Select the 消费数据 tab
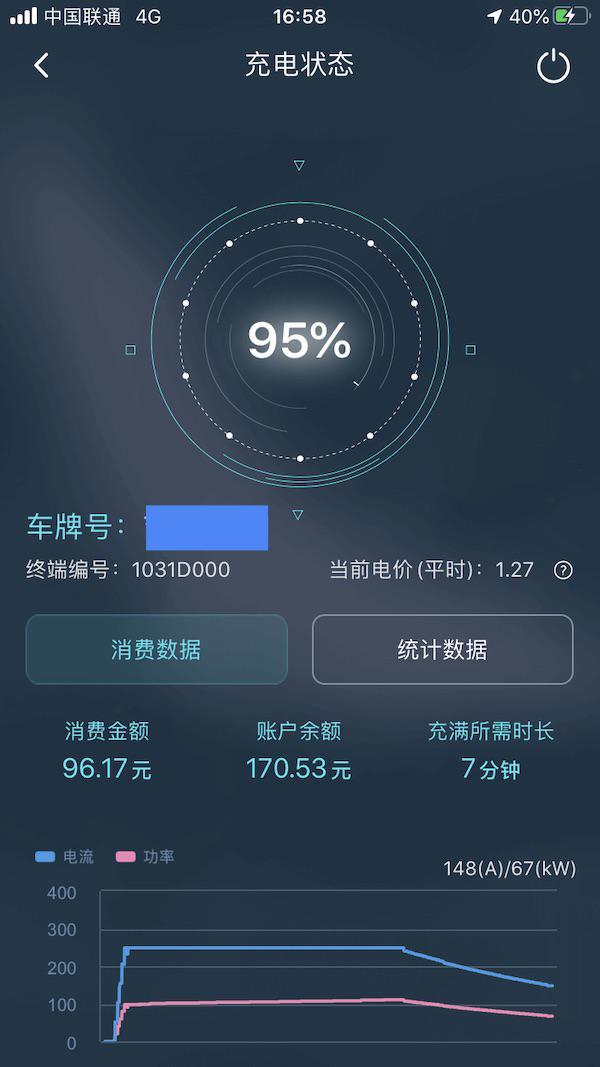 [156, 649]
